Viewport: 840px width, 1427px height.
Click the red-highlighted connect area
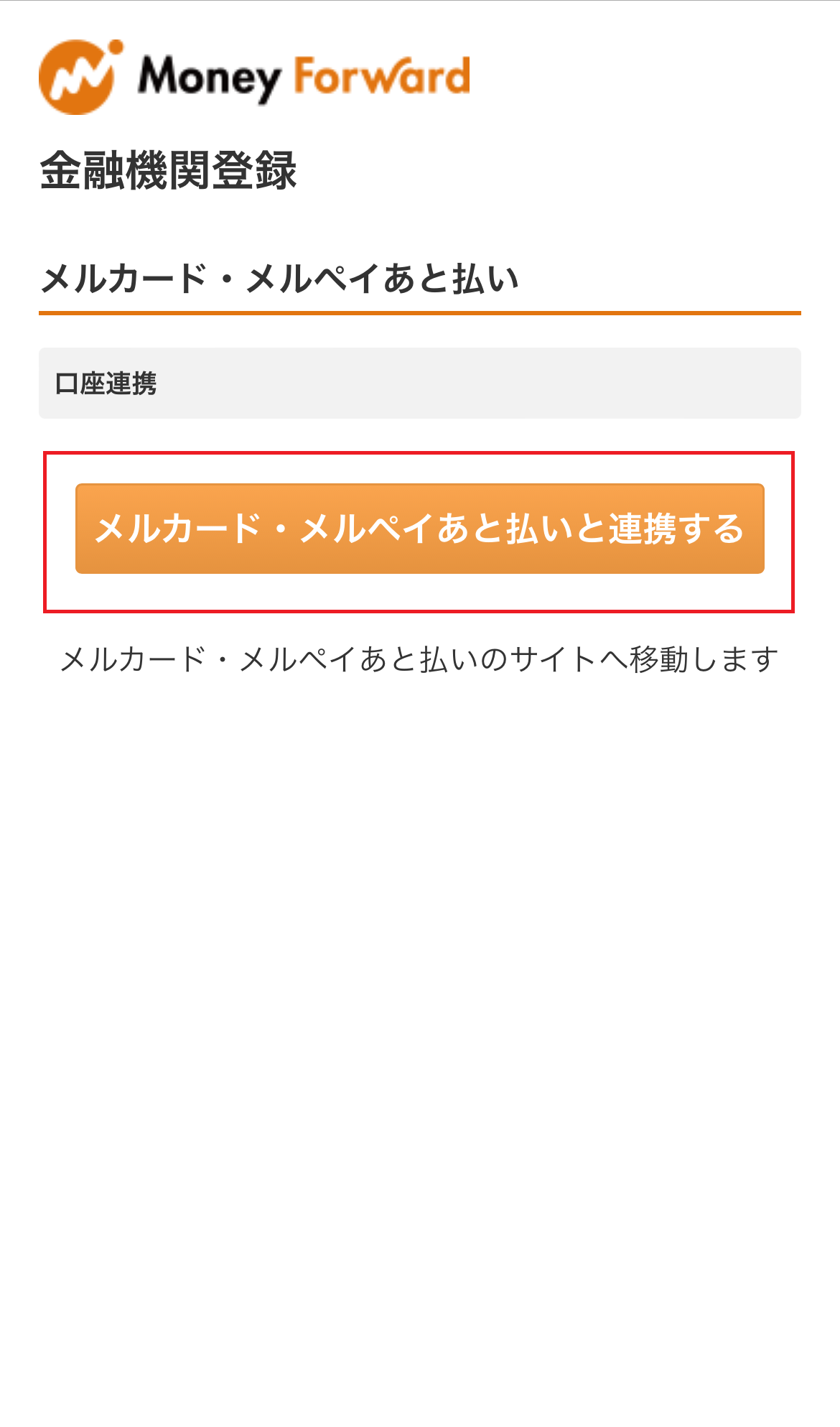[x=420, y=529]
